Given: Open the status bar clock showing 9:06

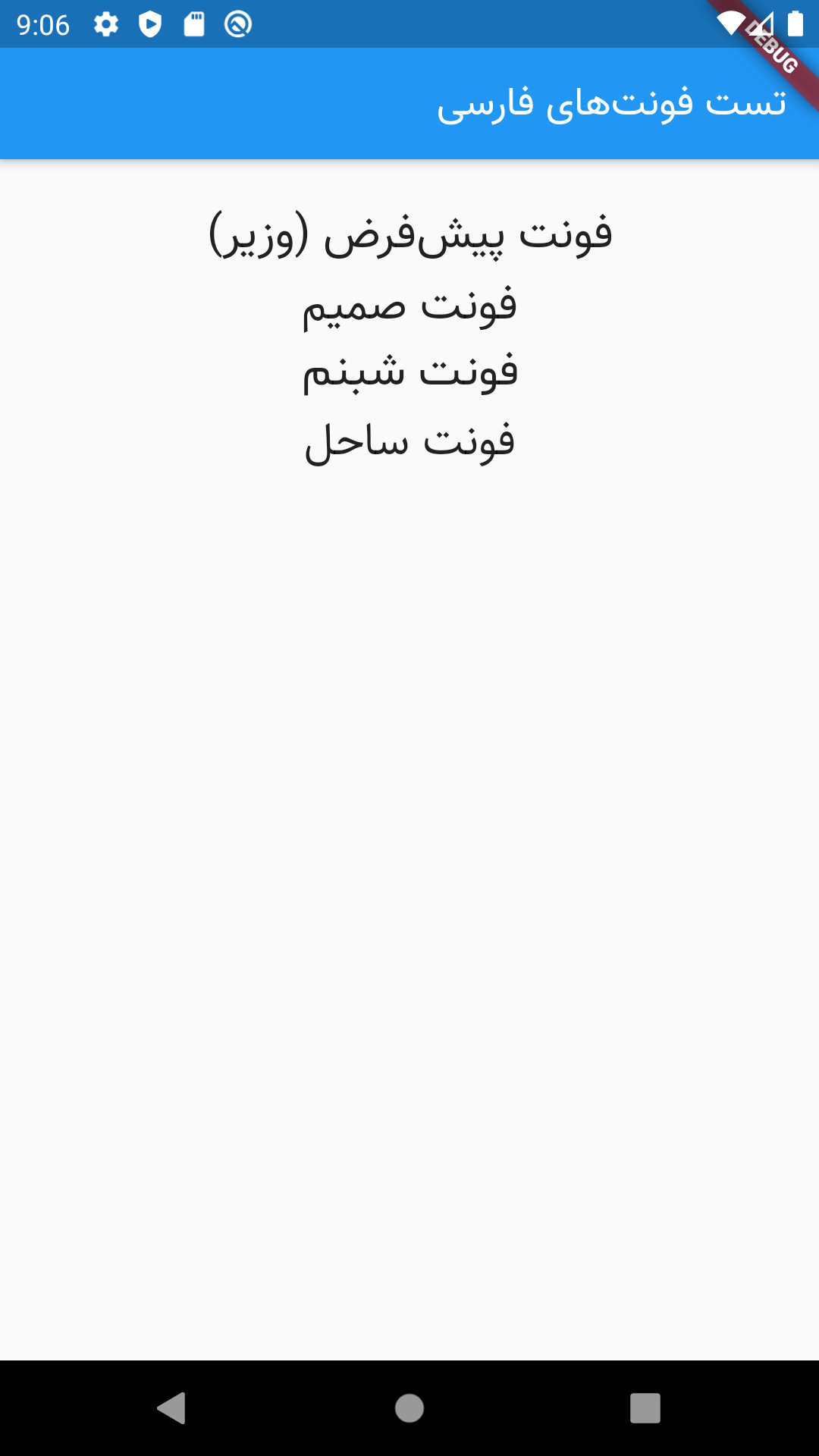Looking at the screenshot, I should (x=42, y=25).
